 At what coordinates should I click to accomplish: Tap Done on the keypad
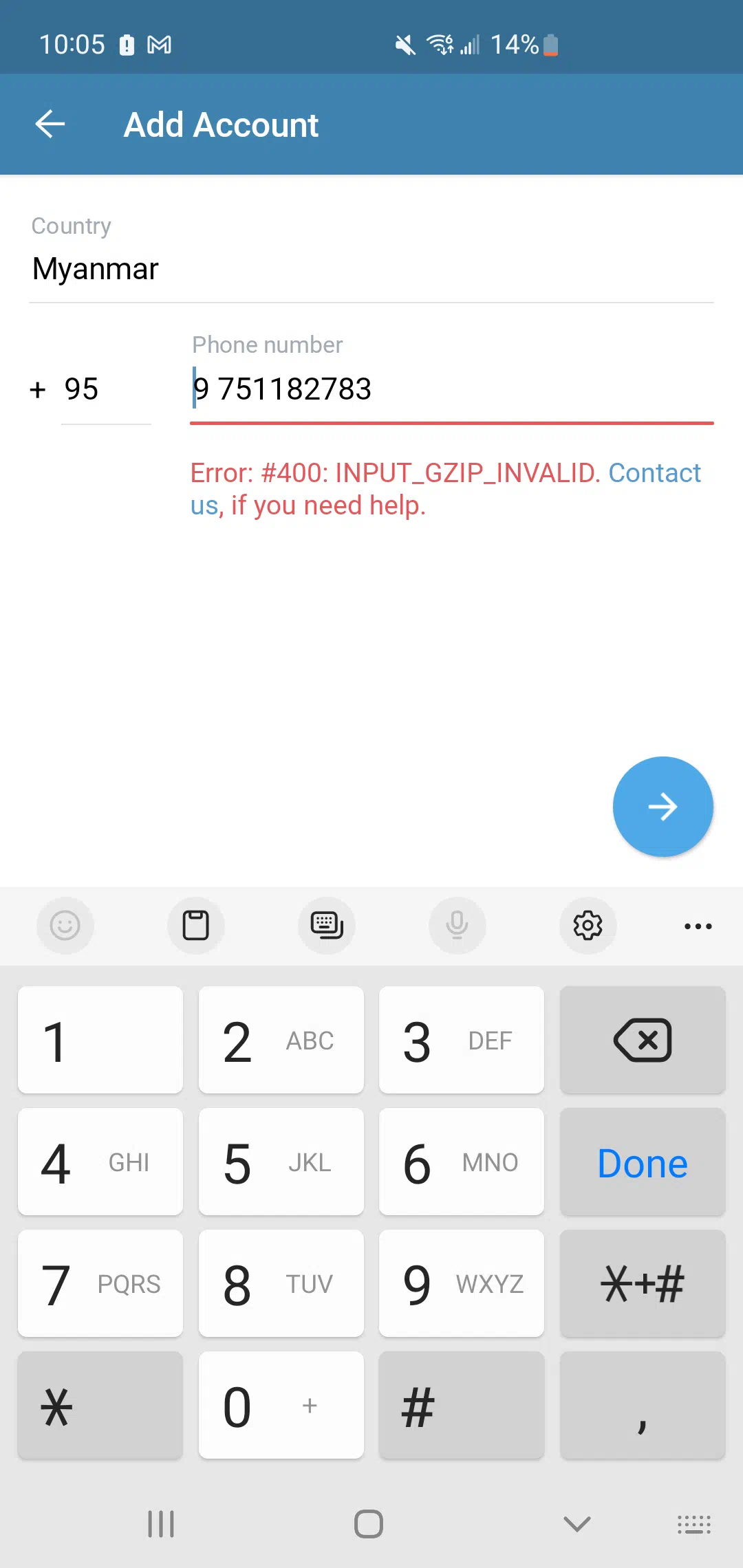pos(643,1162)
